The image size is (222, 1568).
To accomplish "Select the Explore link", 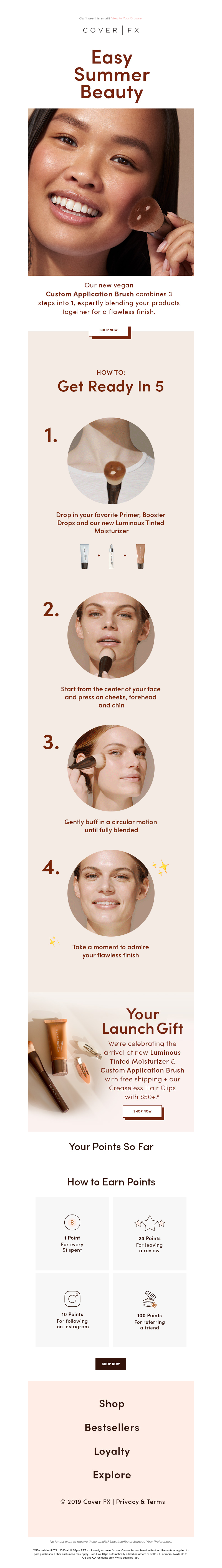I will [x=111, y=1475].
